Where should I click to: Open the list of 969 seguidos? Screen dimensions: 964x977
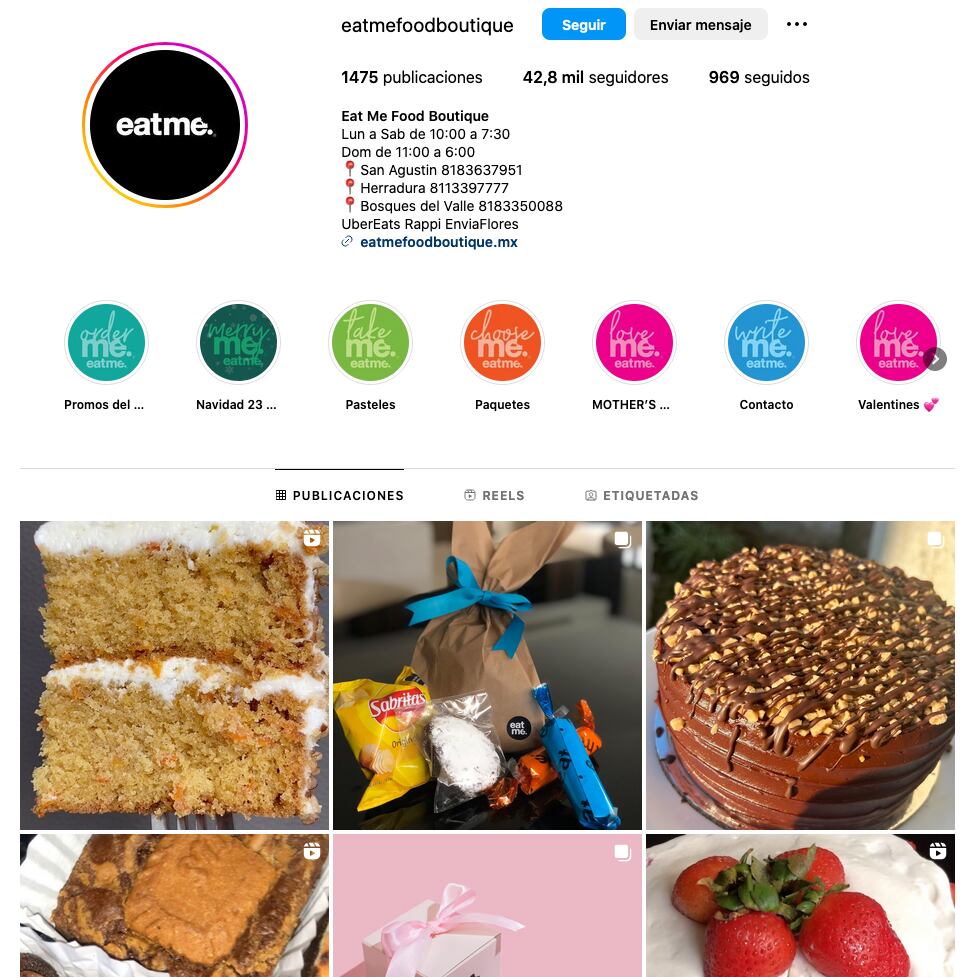759,77
